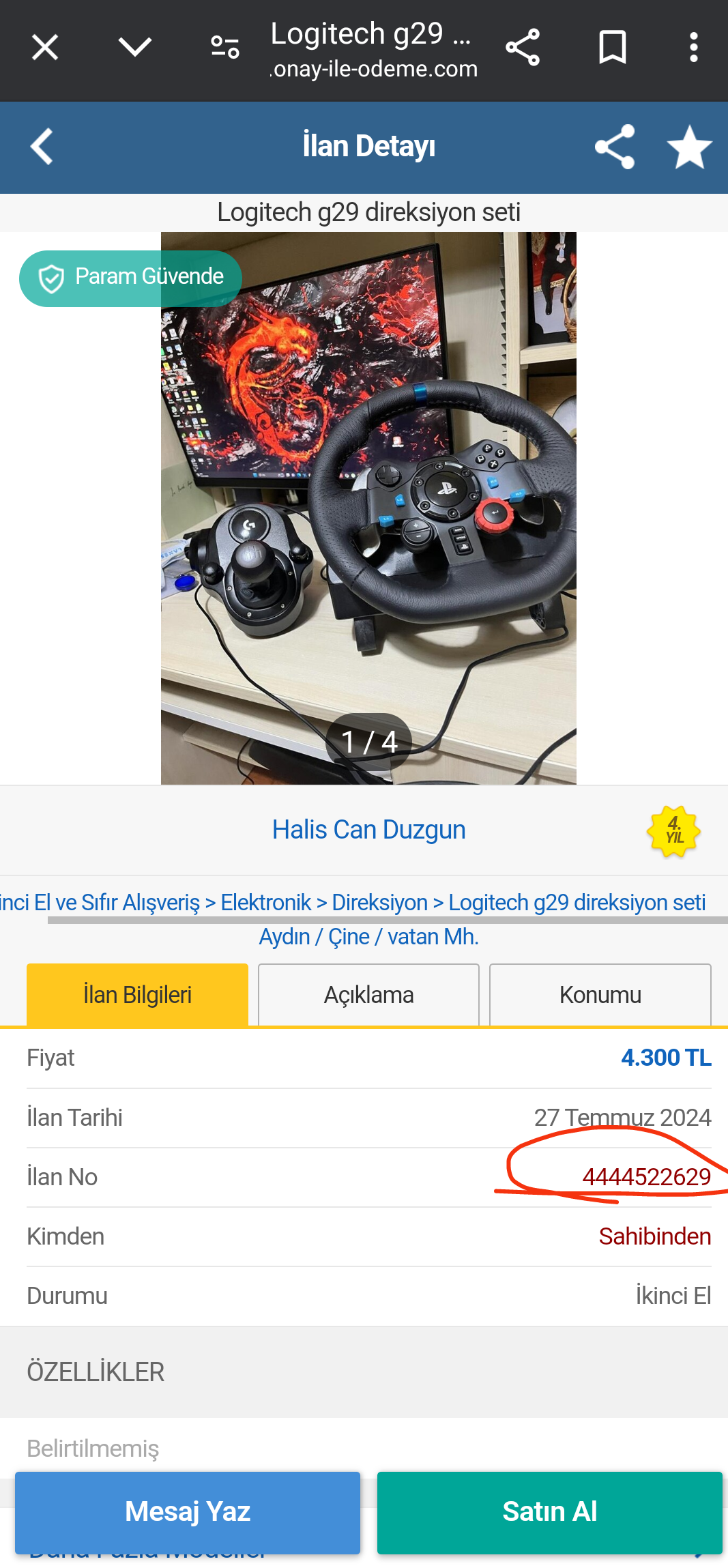Image resolution: width=728 pixels, height=1568 pixels.
Task: Open the browser overflow menu
Action: pyautogui.click(x=693, y=48)
